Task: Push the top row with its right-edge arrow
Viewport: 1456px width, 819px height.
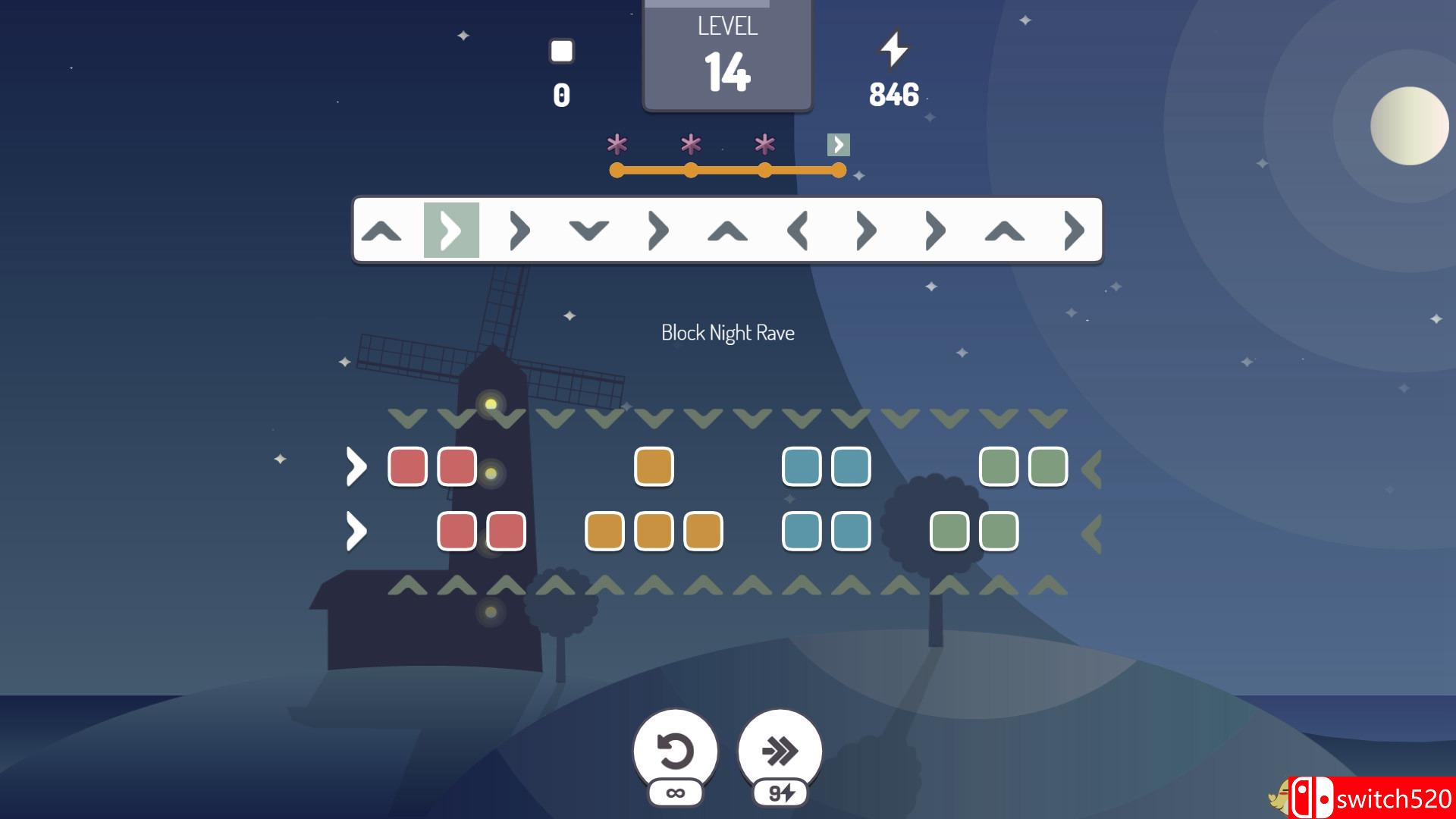Action: [x=1092, y=469]
